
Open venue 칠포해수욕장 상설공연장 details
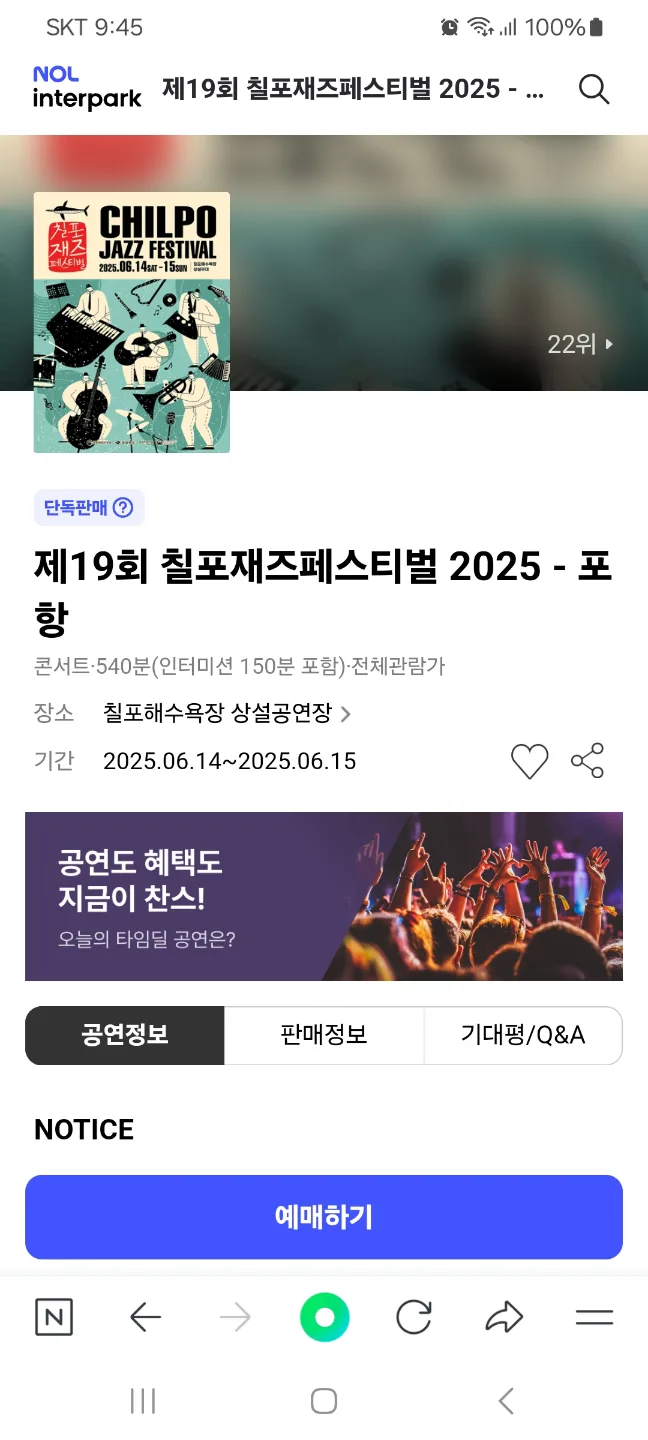click(227, 713)
